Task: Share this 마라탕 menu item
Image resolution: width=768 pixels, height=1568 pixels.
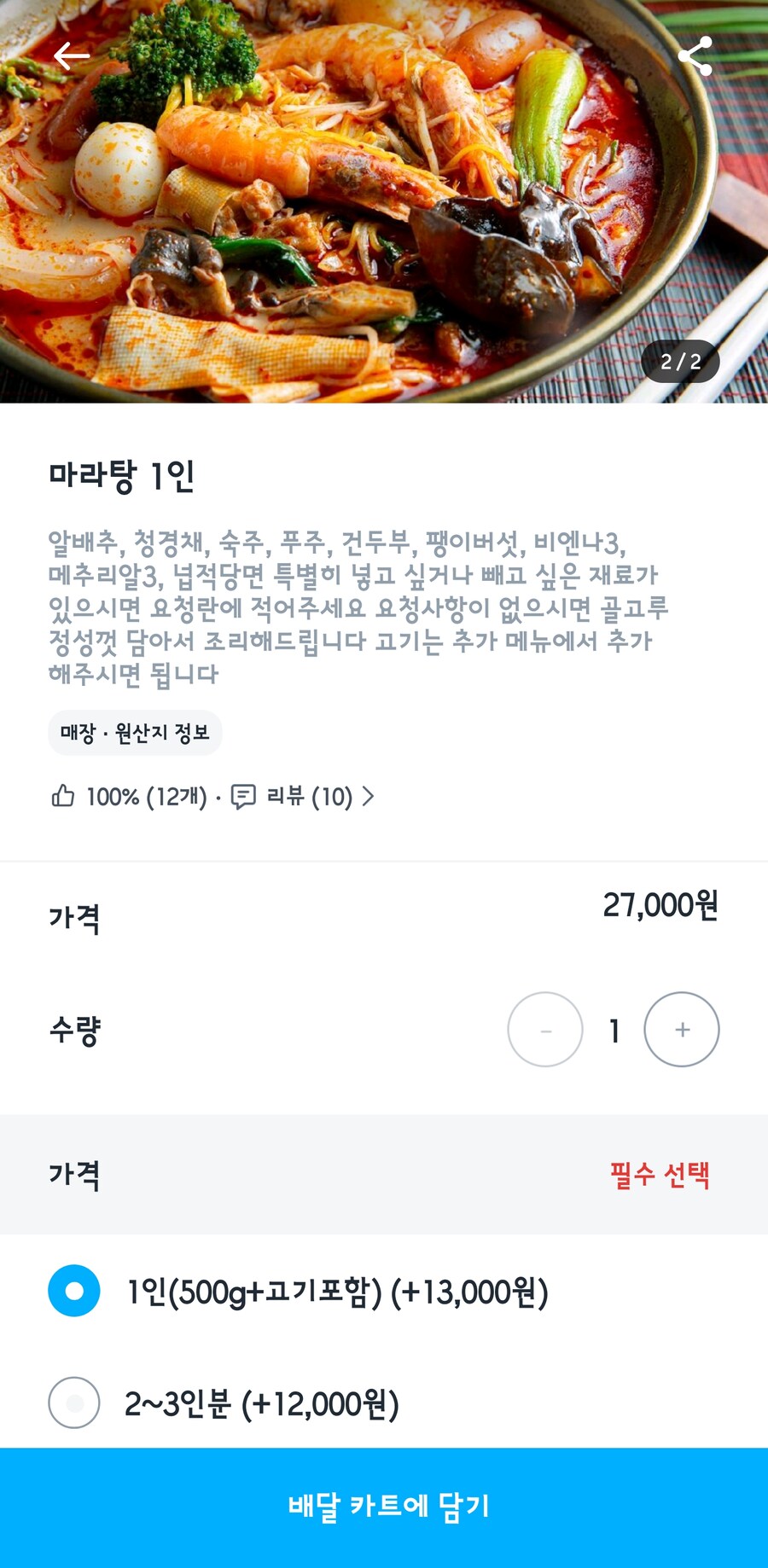Action: tap(695, 56)
